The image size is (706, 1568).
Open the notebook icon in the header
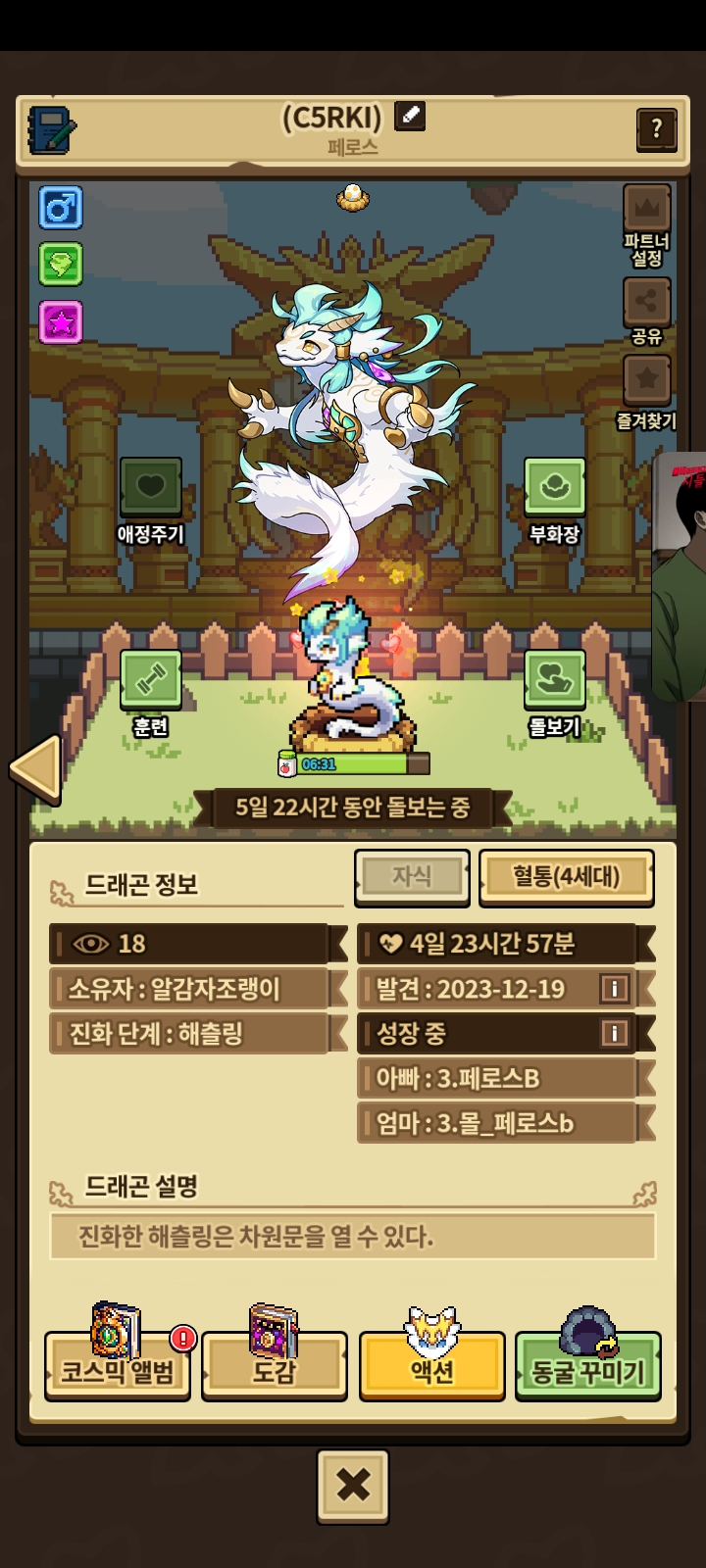(x=52, y=128)
